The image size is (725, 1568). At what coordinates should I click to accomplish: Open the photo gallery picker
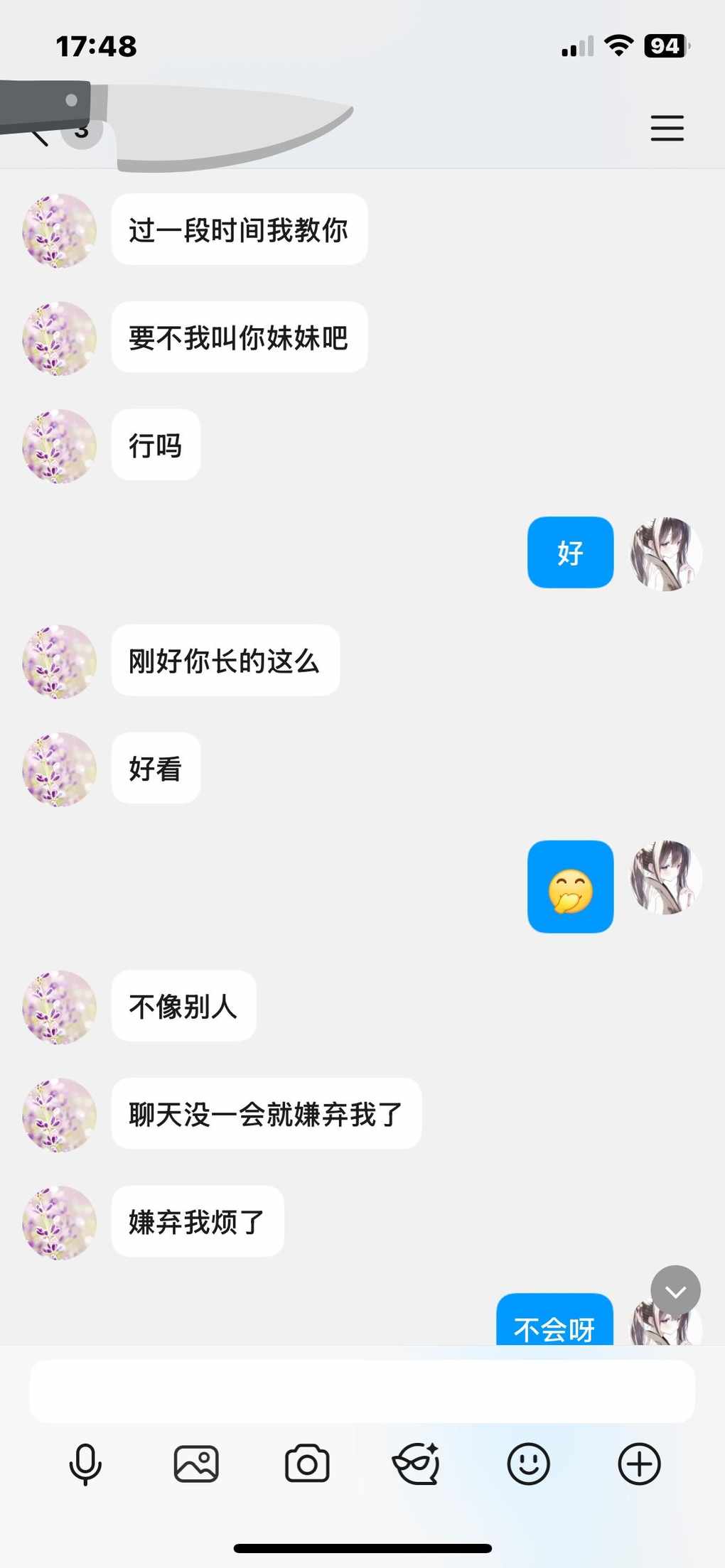click(196, 1464)
